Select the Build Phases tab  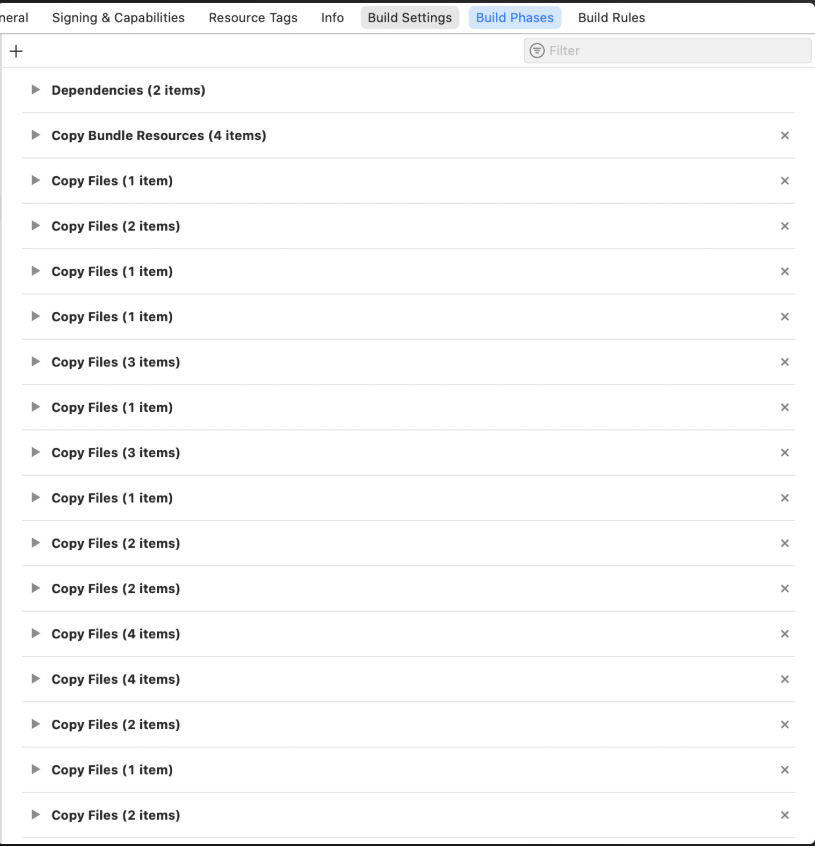515,18
